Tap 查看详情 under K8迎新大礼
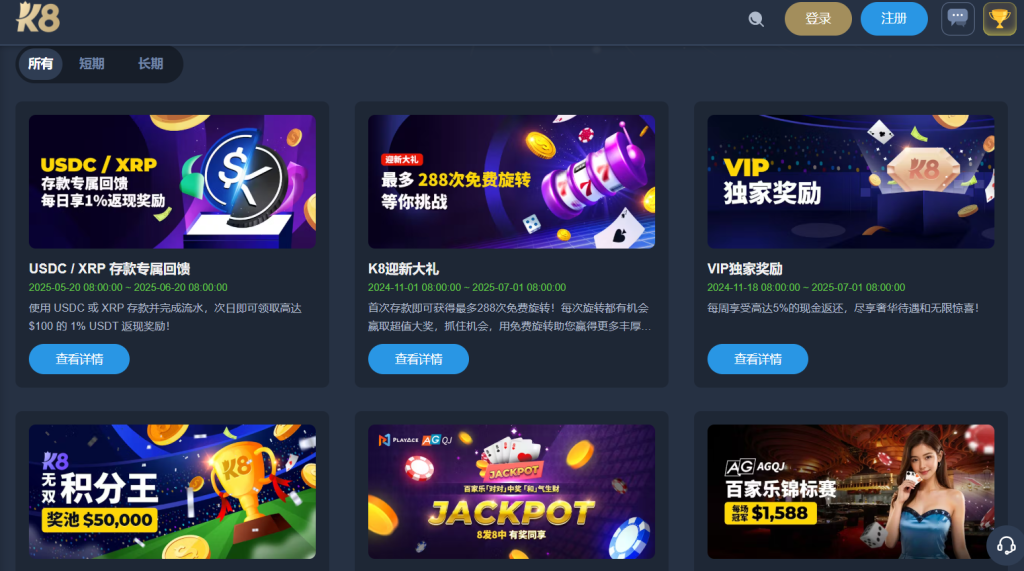 [418, 359]
